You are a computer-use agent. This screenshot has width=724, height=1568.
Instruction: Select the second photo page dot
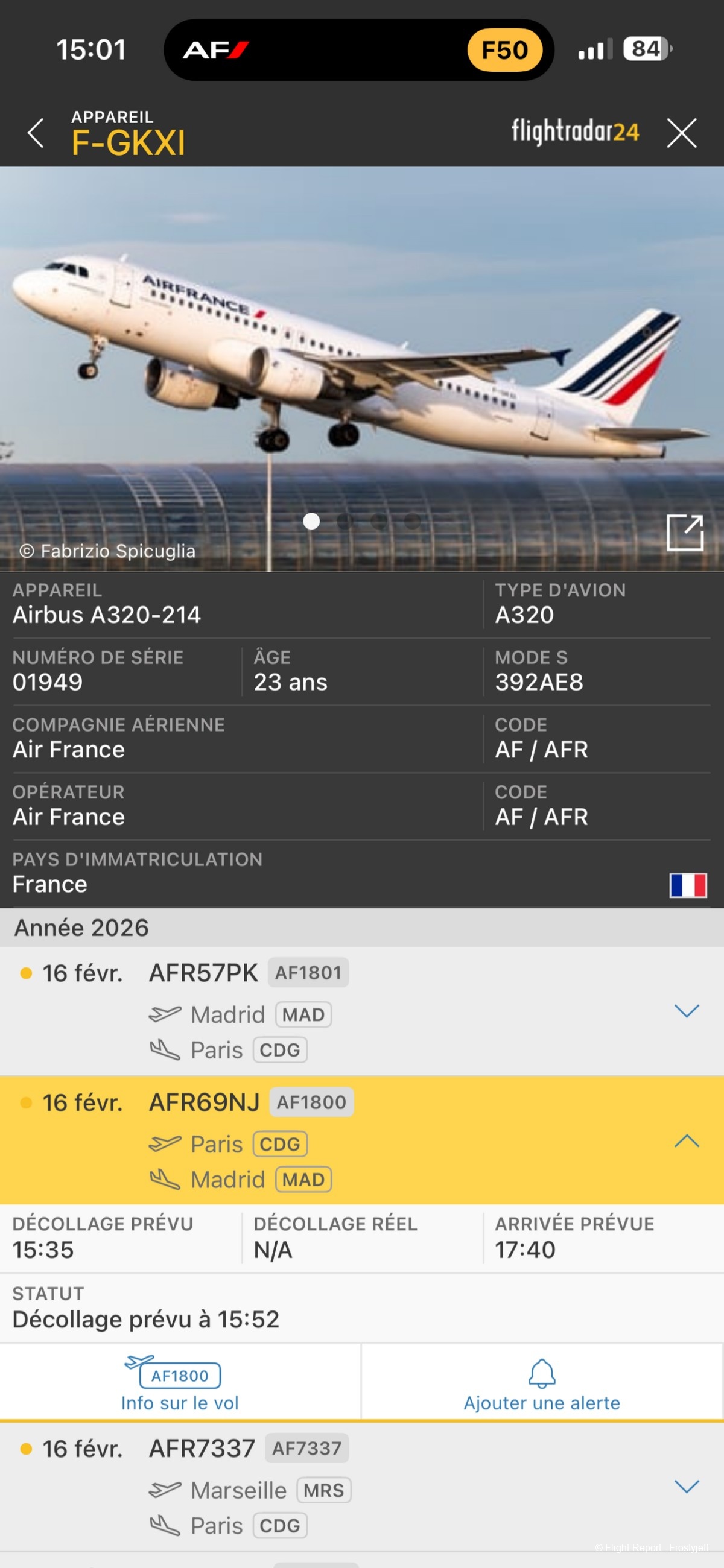345,521
